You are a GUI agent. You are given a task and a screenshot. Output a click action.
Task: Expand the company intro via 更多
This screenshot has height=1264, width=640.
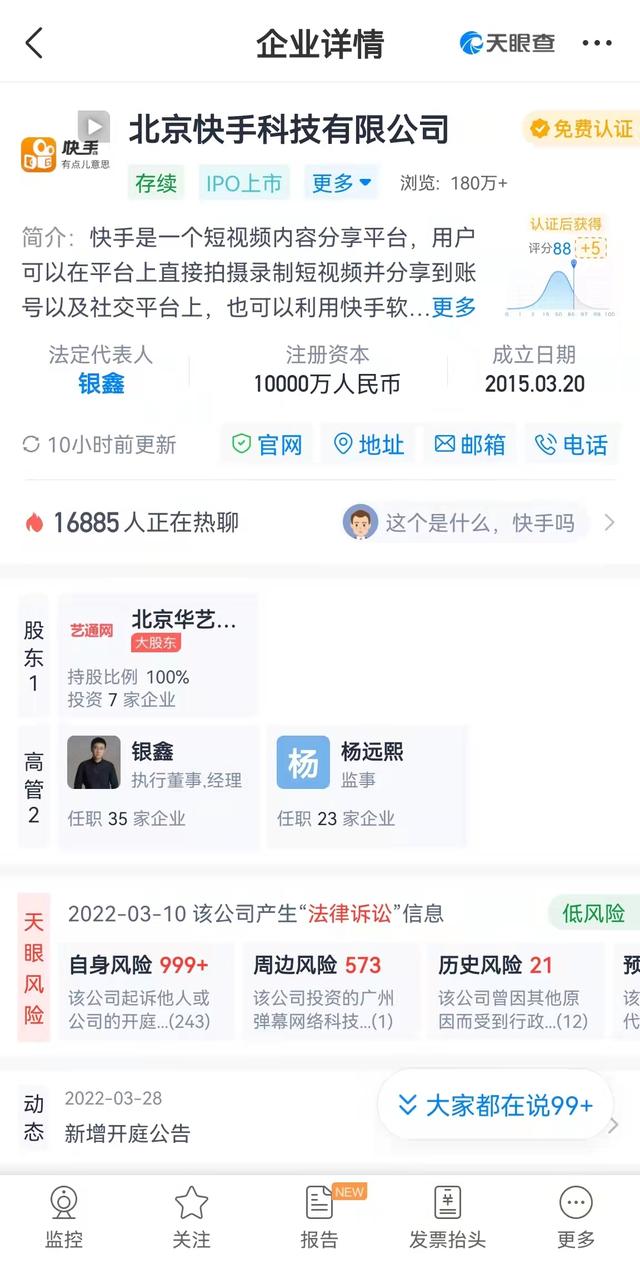(454, 308)
